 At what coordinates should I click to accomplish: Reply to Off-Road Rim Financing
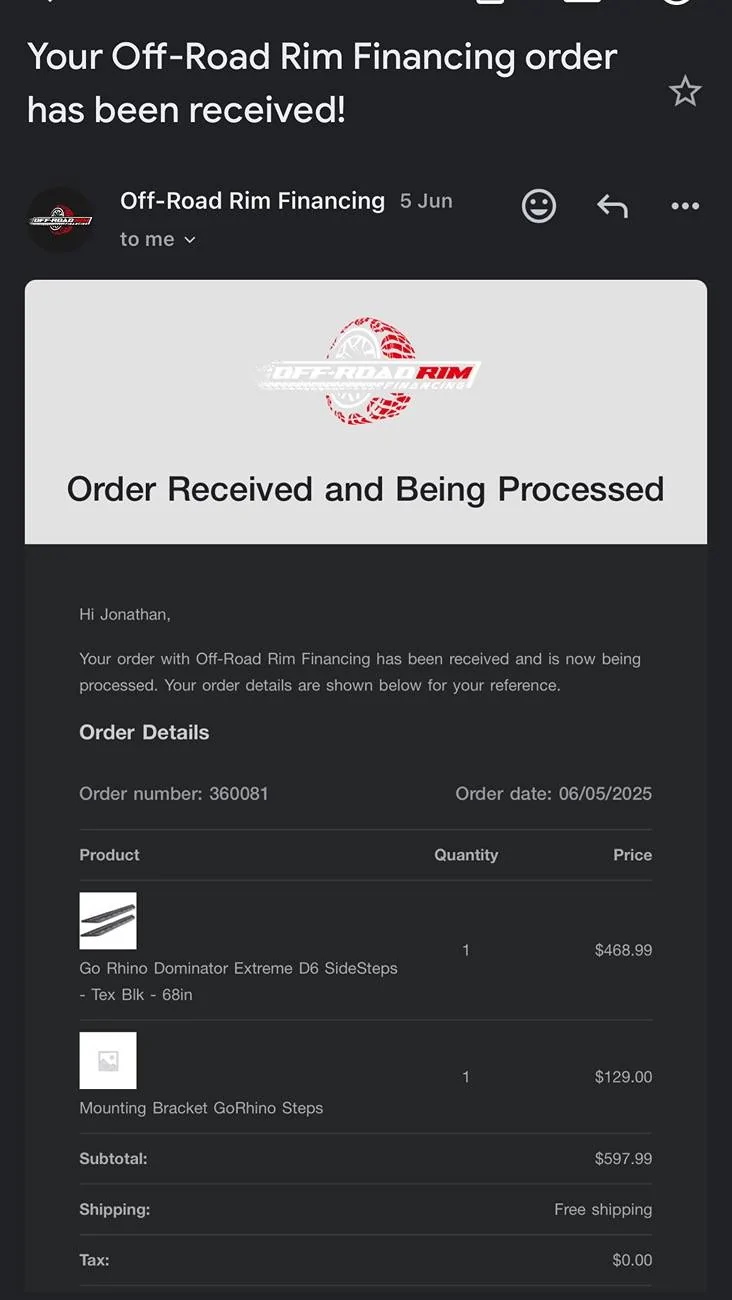(612, 206)
